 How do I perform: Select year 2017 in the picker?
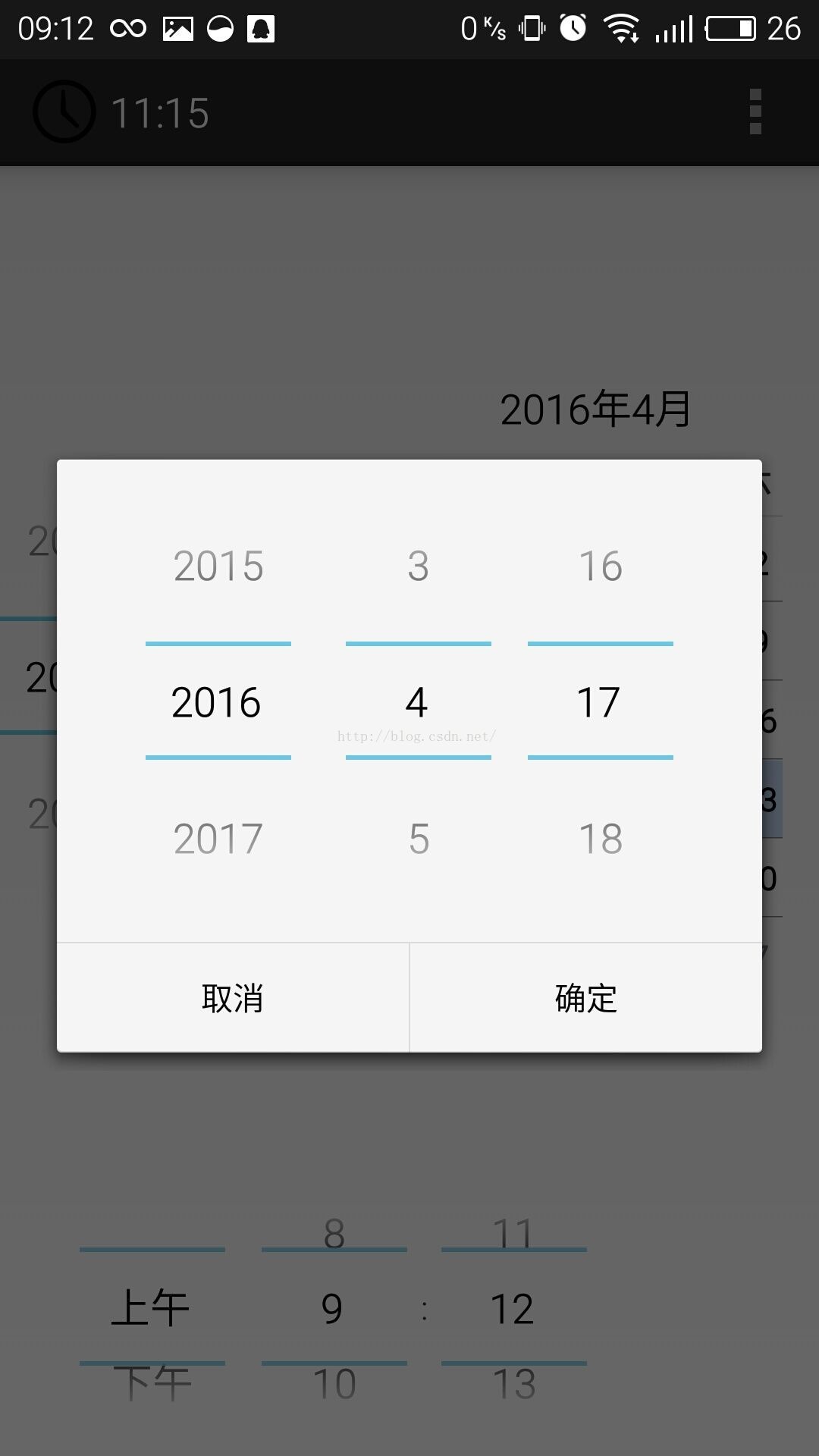[218, 839]
